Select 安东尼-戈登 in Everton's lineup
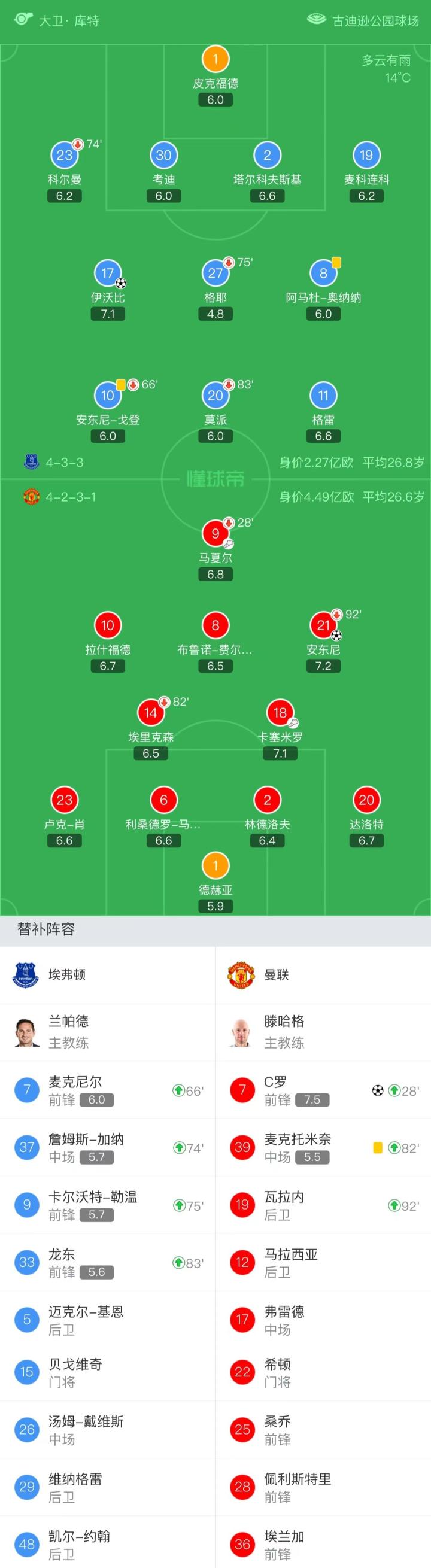431x1568 pixels. (108, 396)
